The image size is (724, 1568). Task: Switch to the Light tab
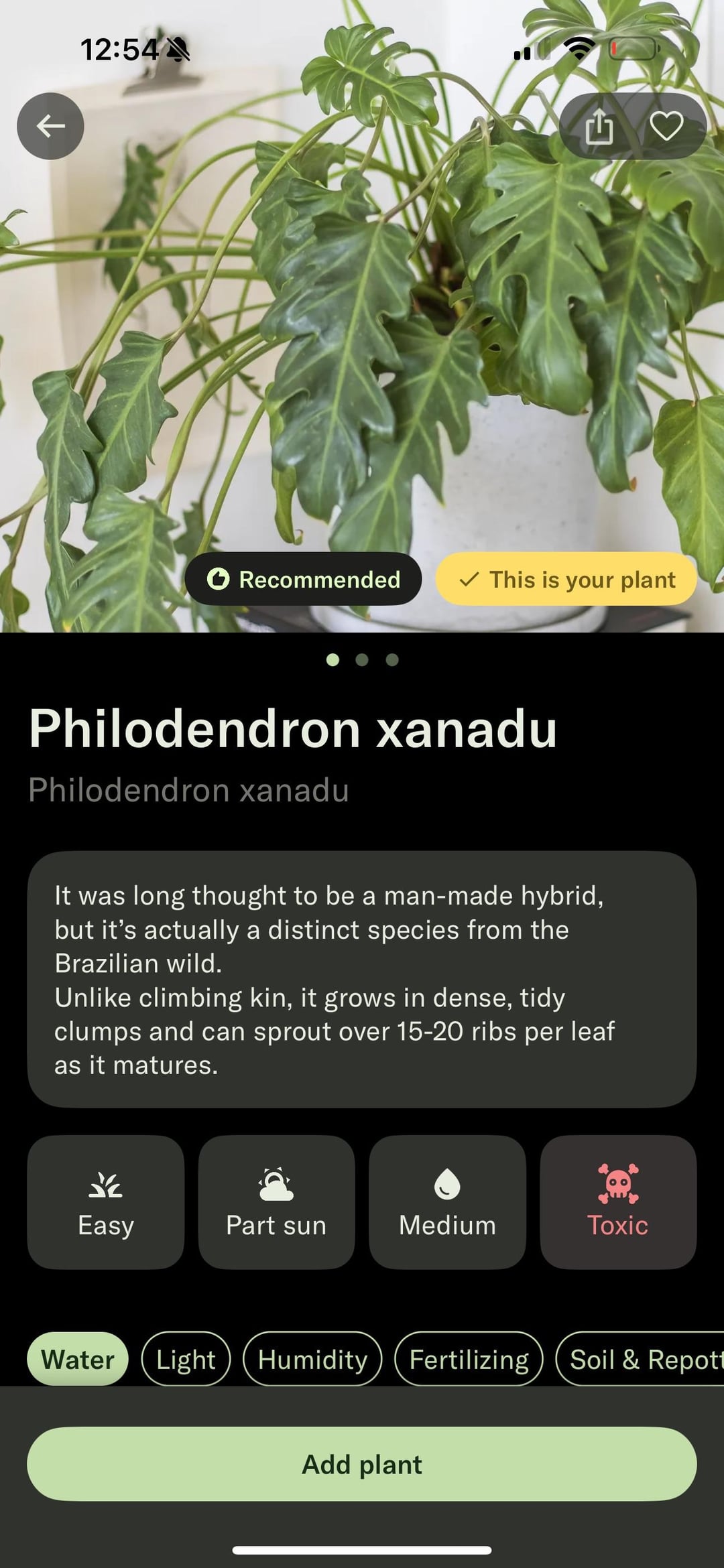[186, 1359]
